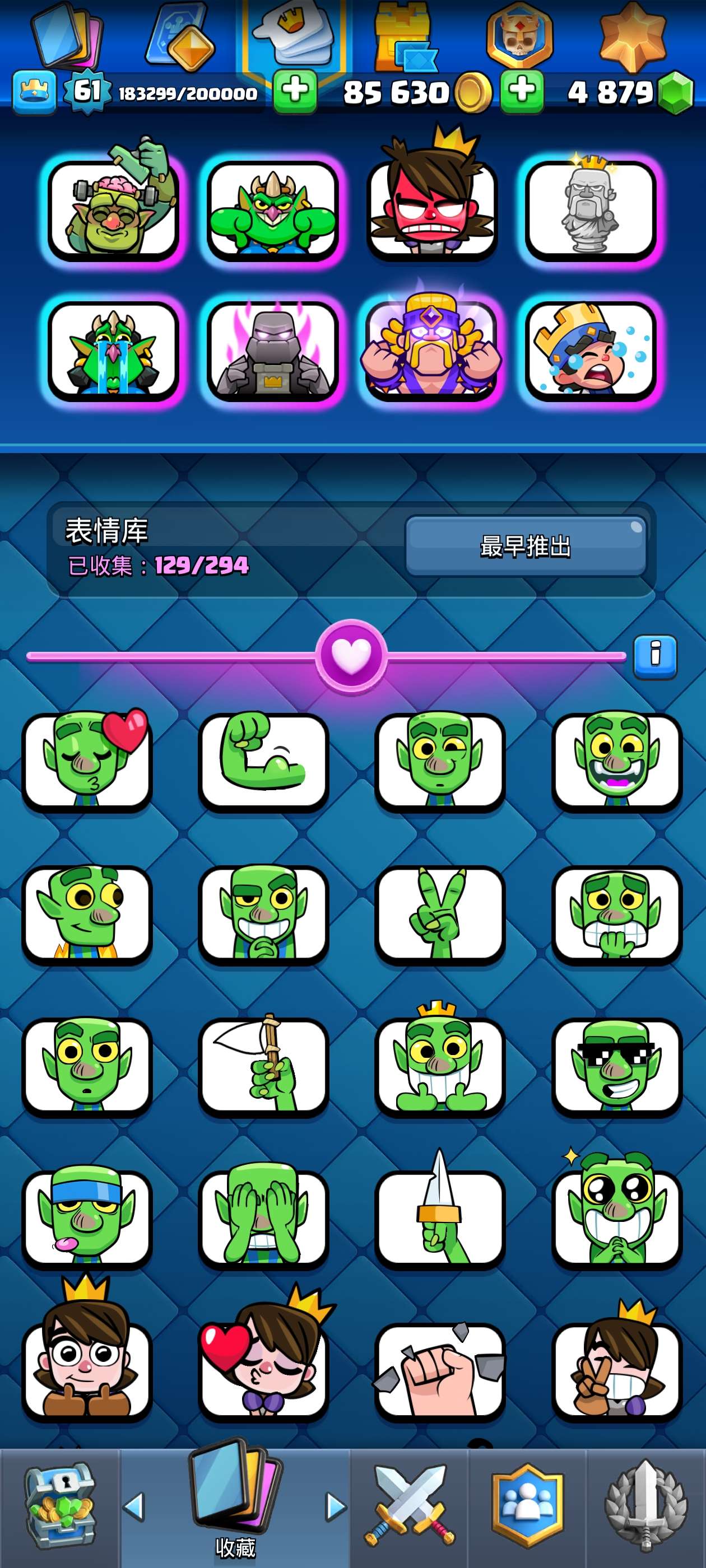Tap the green plus button beside the experience bar
Viewport: 706px width, 1568px height.
coord(295,91)
